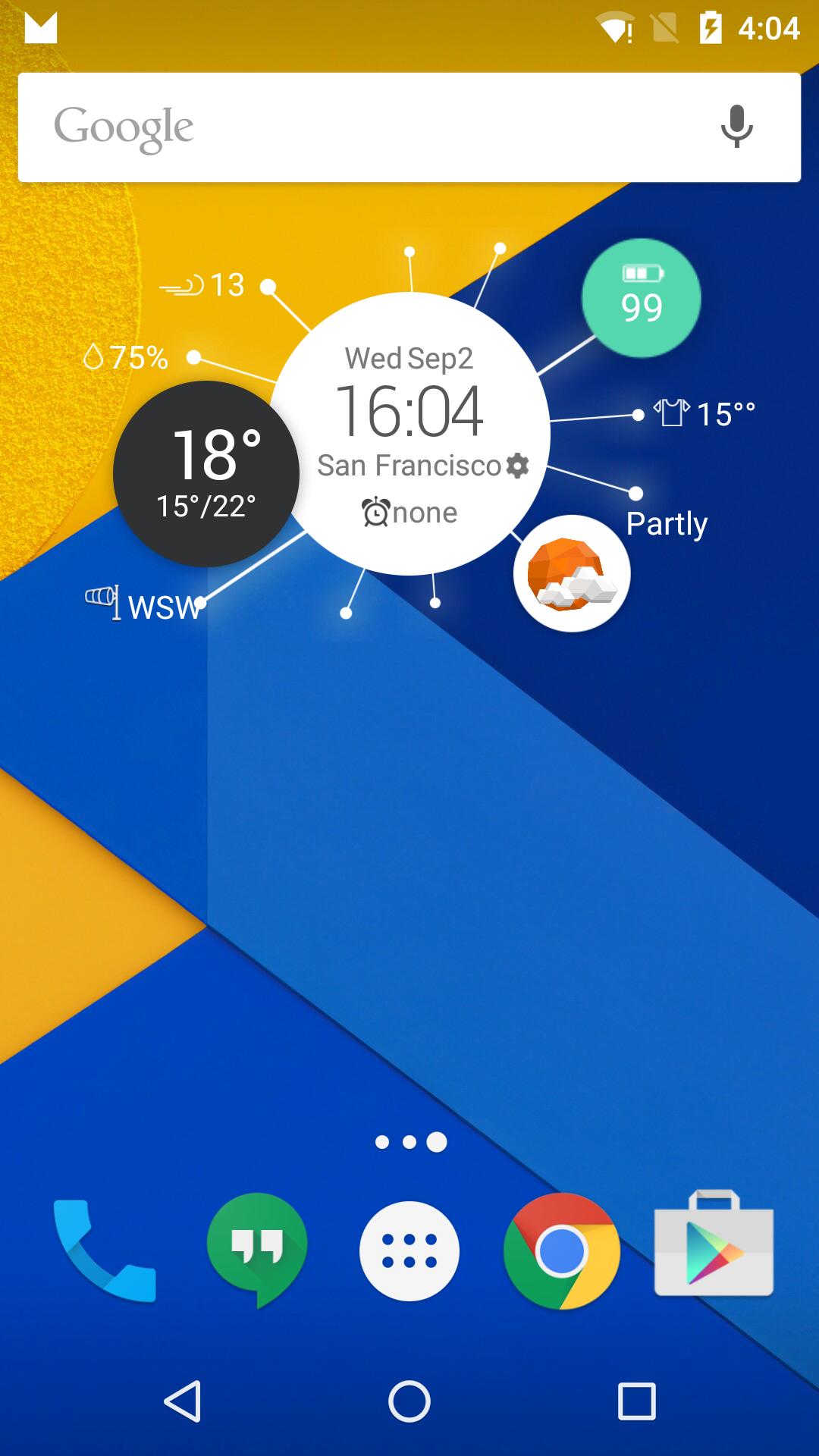Open the app drawer

pyautogui.click(x=409, y=1248)
